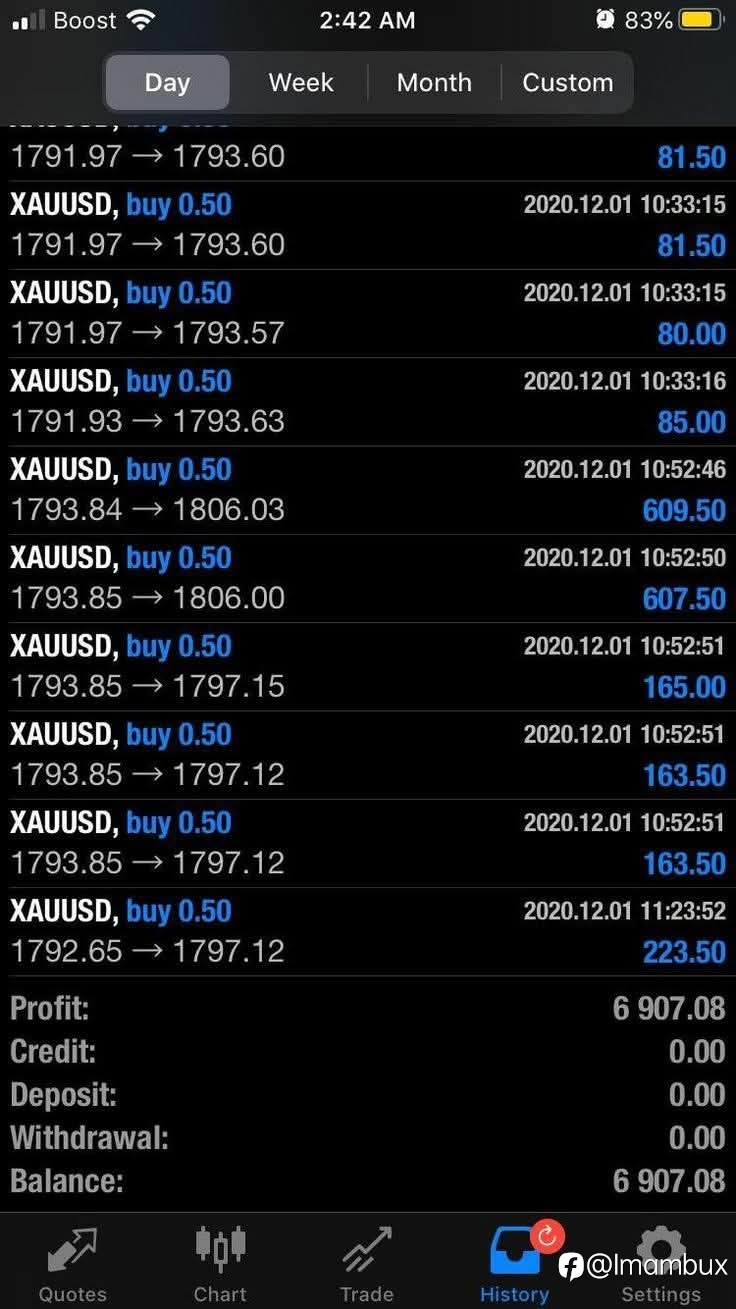
Task: Open the Settings tab
Action: click(661, 1264)
